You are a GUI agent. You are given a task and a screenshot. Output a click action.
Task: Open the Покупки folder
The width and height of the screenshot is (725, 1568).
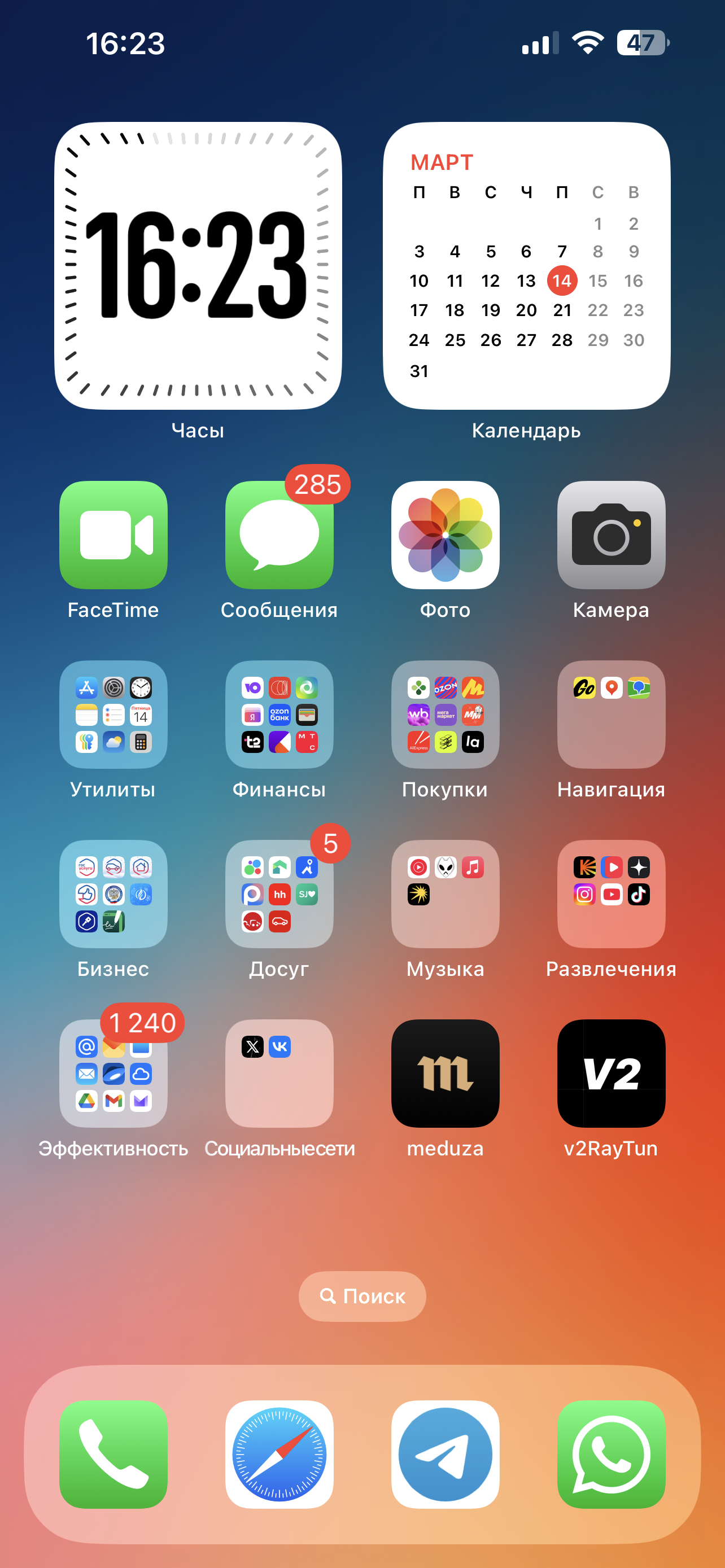pos(446,715)
